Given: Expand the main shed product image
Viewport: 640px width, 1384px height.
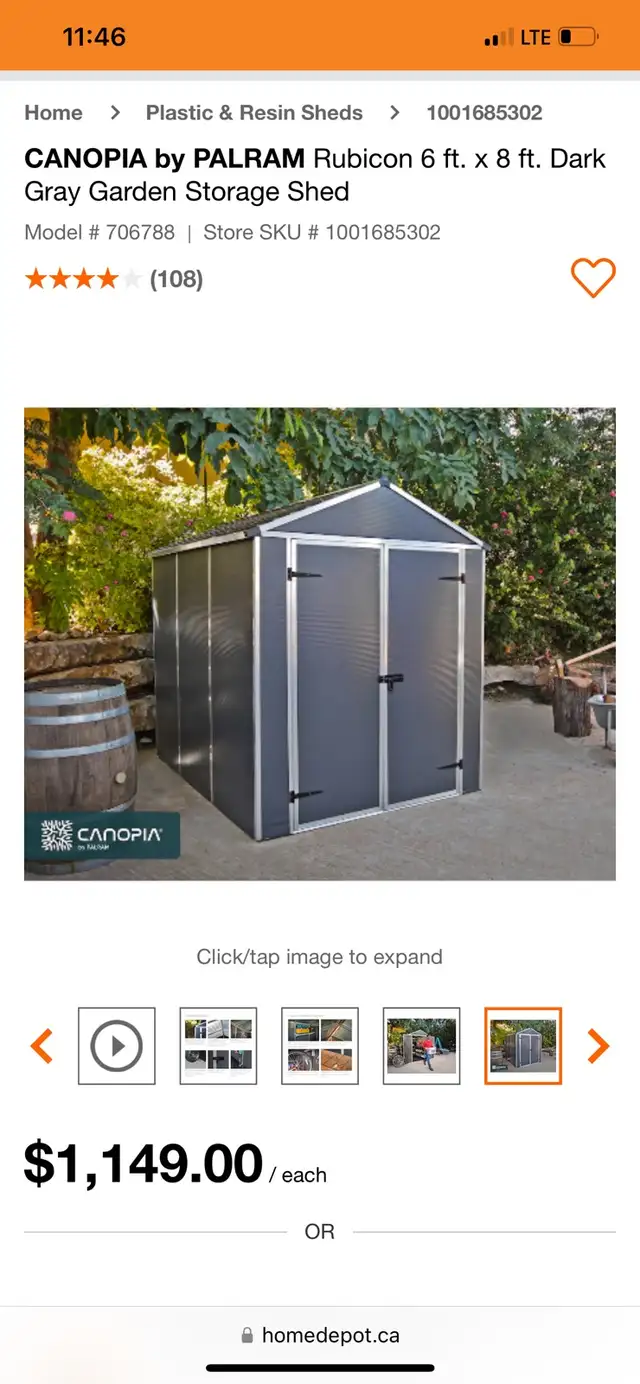Looking at the screenshot, I should tap(320, 644).
